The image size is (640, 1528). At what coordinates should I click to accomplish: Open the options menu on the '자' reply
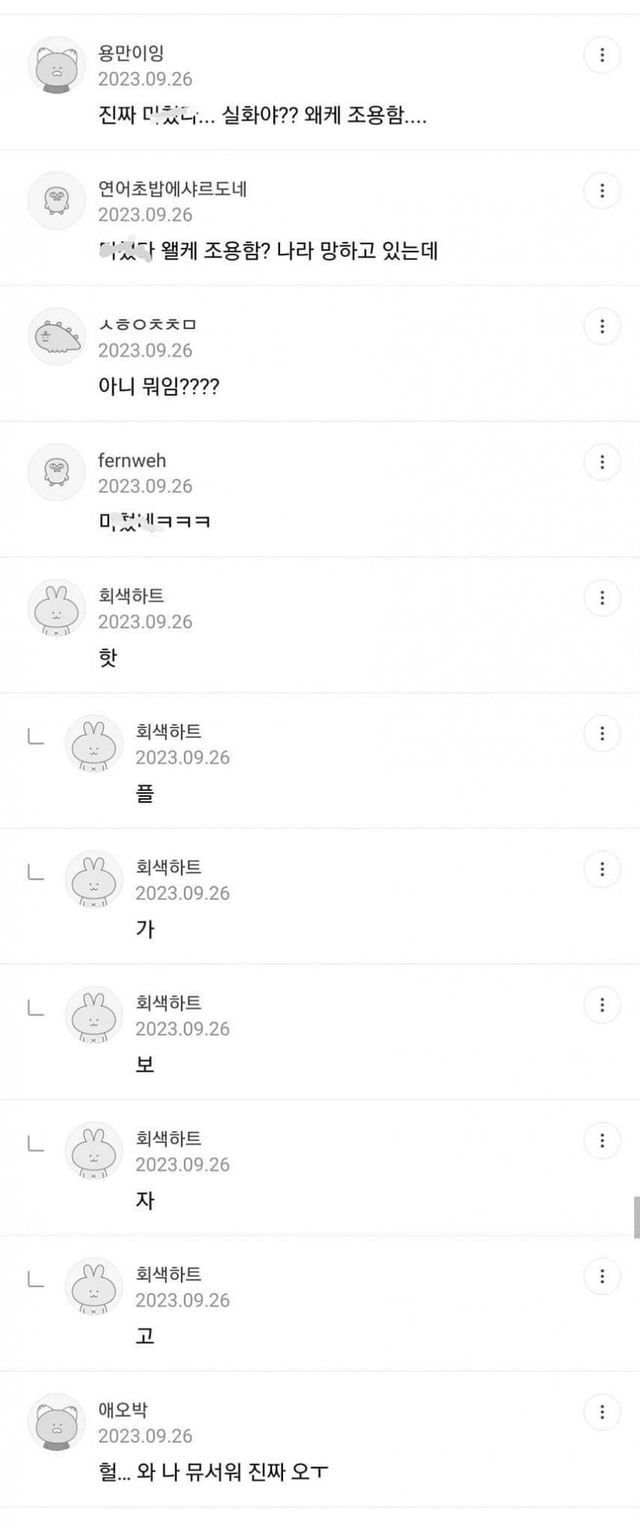[x=602, y=1140]
